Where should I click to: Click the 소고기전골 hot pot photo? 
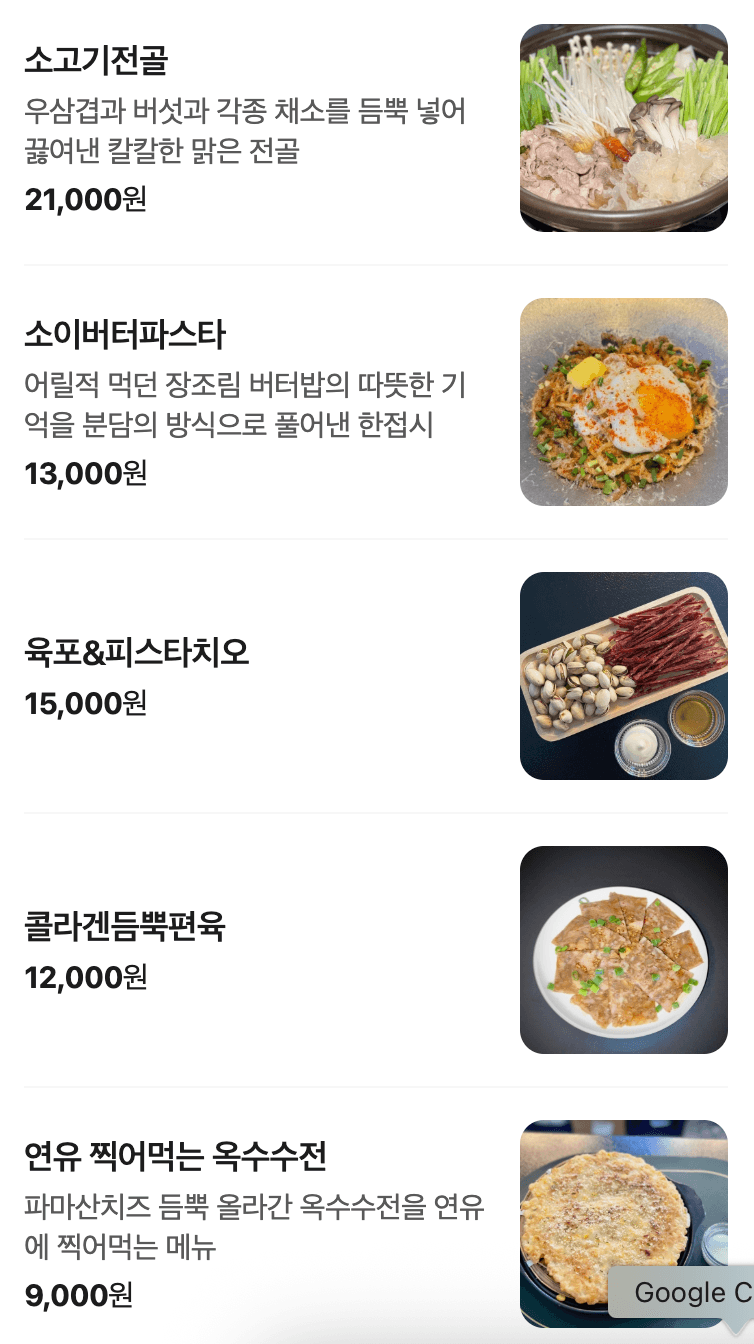tap(624, 127)
